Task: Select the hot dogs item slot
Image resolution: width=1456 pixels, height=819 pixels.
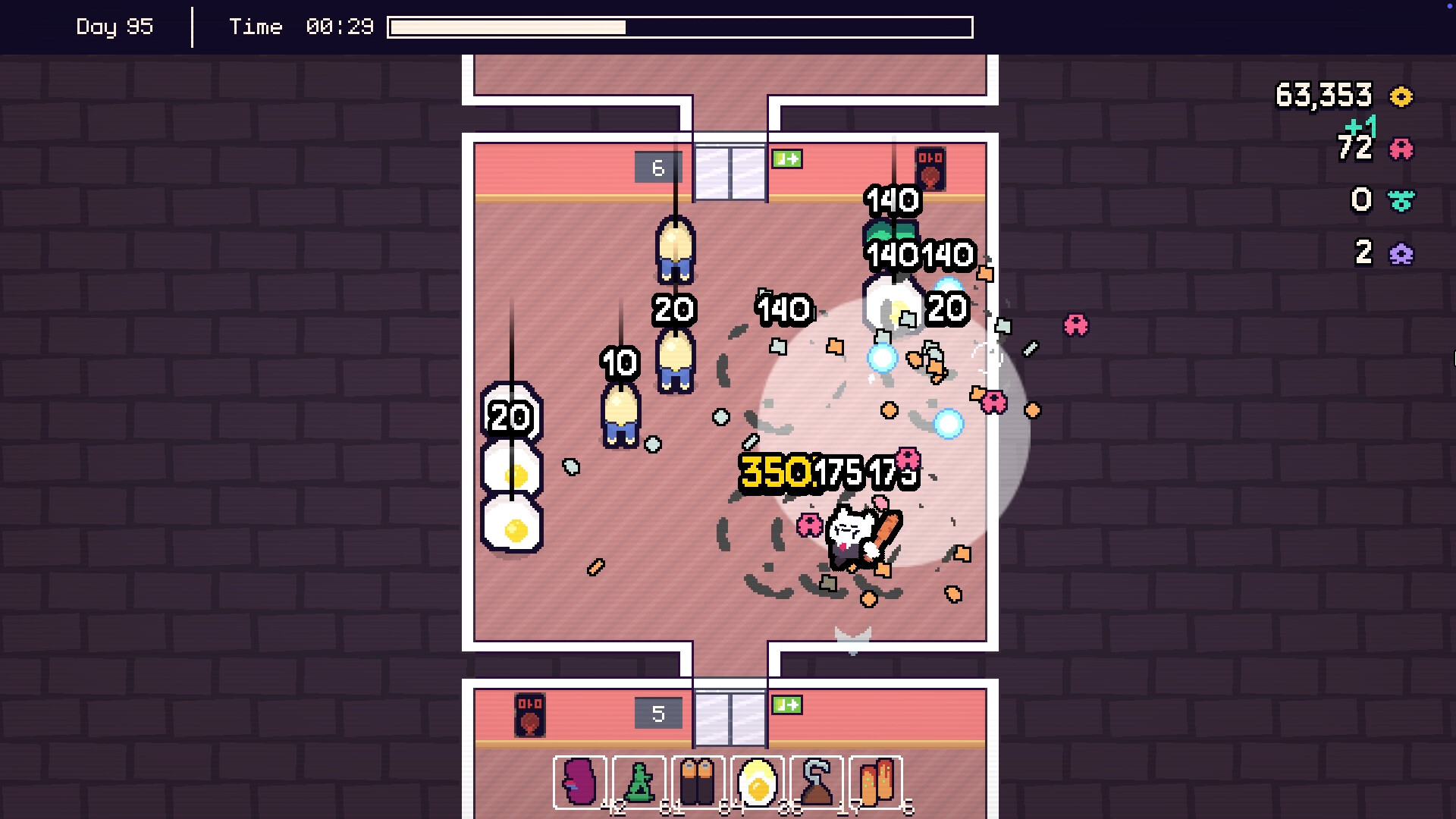Action: click(876, 783)
